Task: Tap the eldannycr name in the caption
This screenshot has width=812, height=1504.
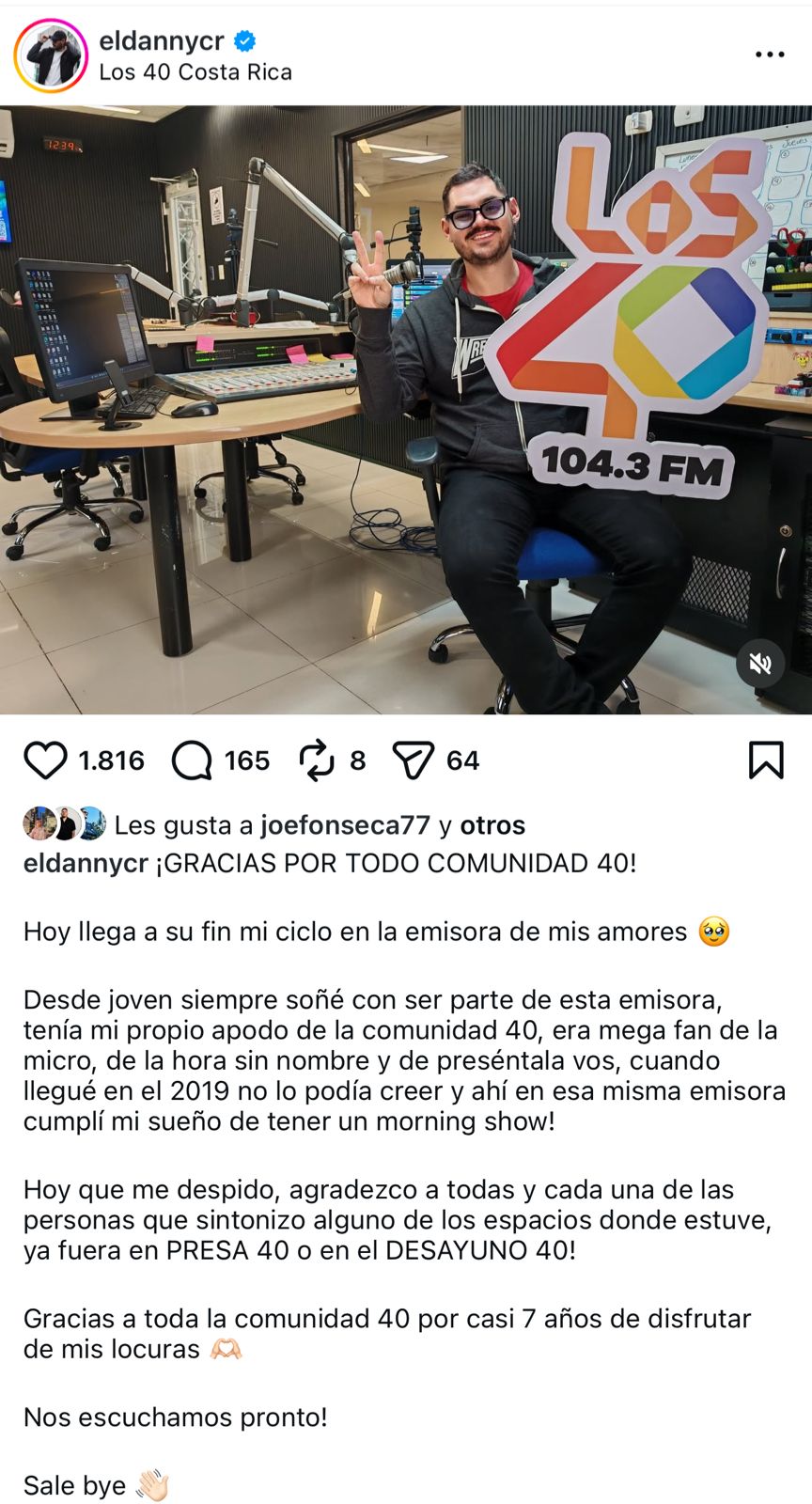Action: pyautogui.click(x=86, y=863)
